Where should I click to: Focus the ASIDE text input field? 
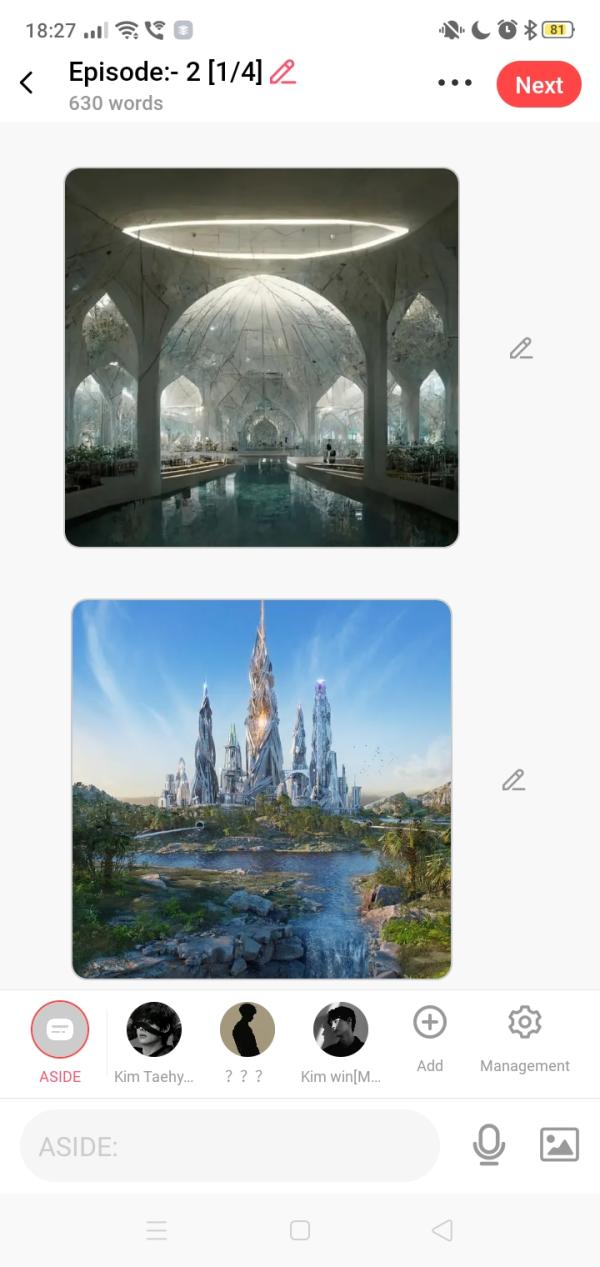click(230, 1146)
